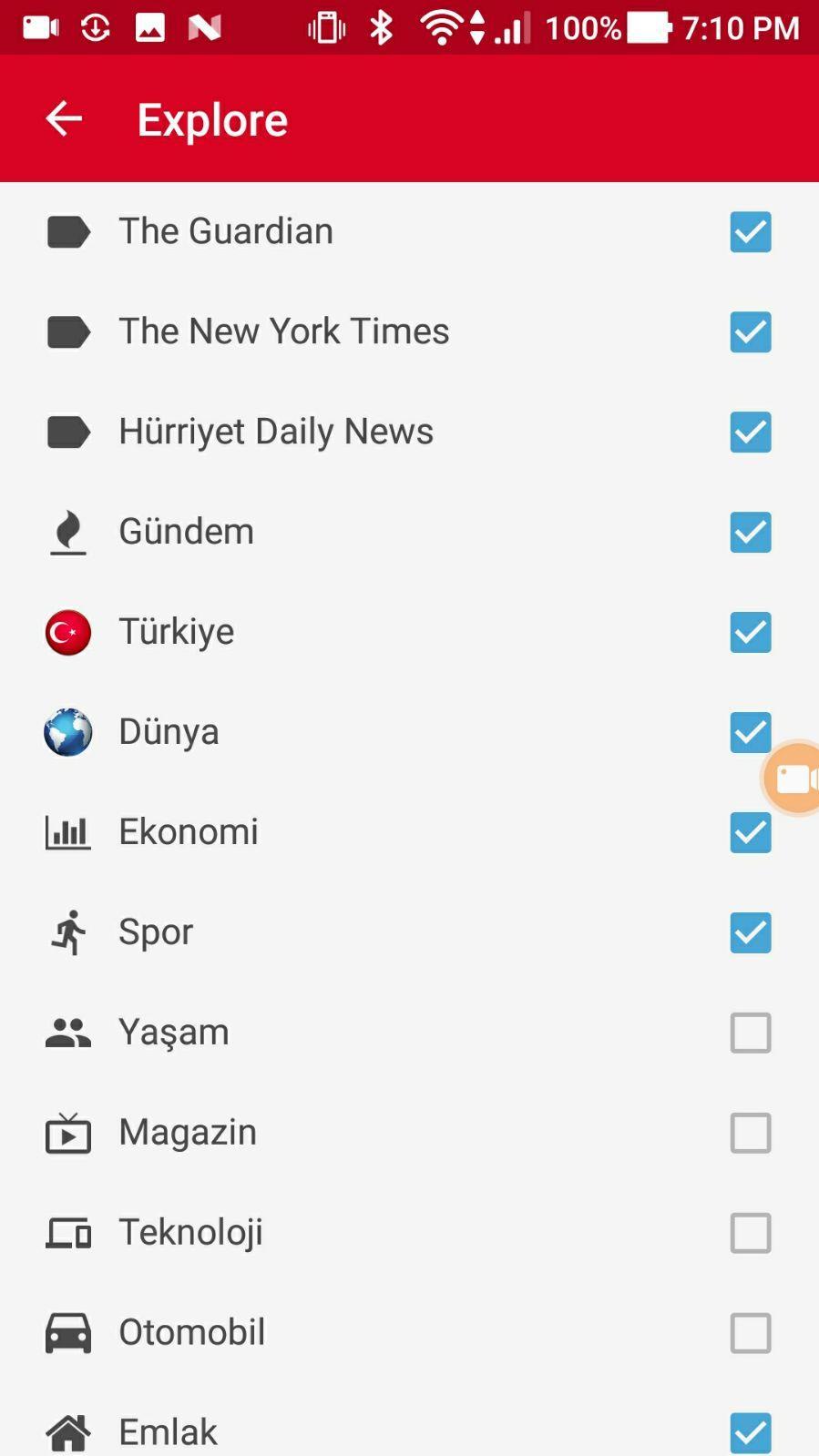Image resolution: width=819 pixels, height=1456 pixels.
Task: Click the Spor running figure icon
Action: (x=67, y=932)
